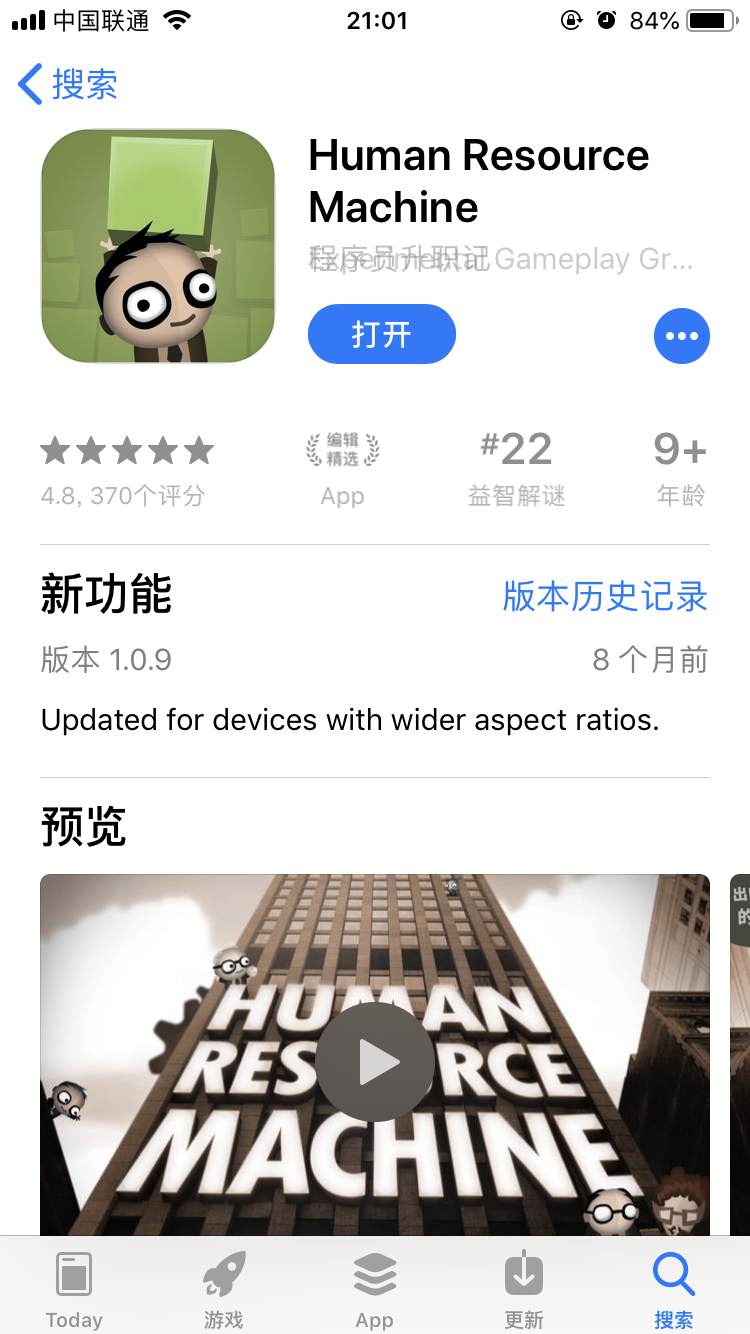Open the more options ellipsis circle

pos(682,335)
